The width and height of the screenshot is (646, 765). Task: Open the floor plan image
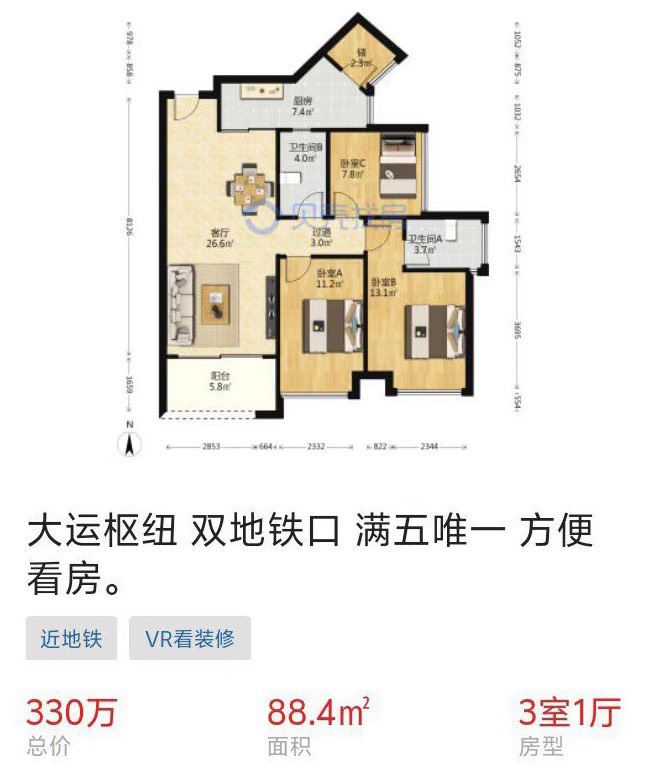click(x=322, y=240)
